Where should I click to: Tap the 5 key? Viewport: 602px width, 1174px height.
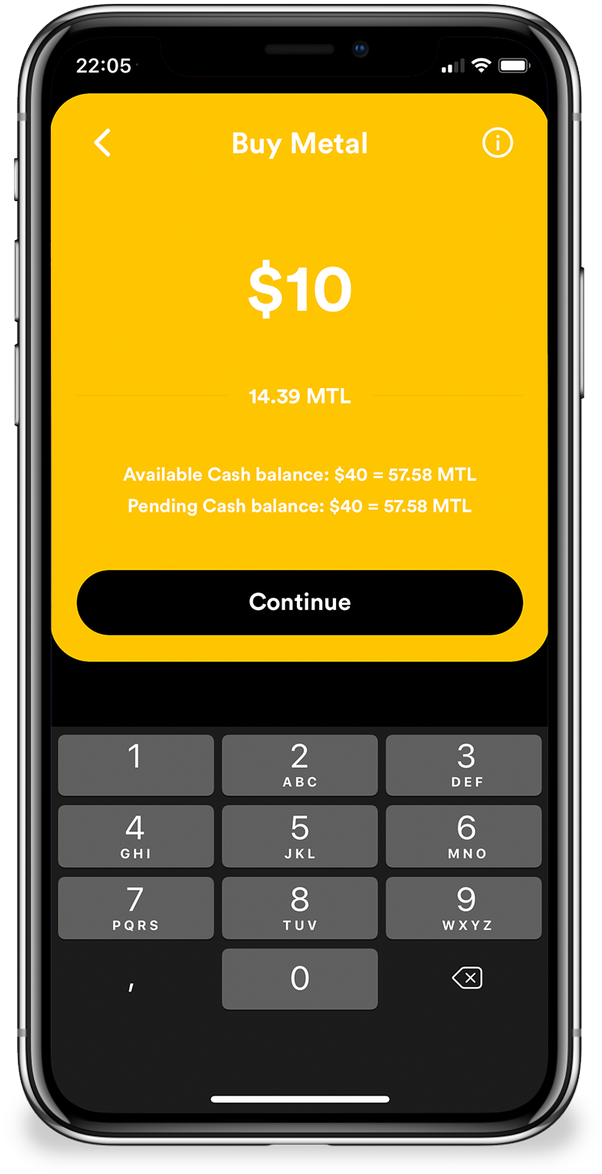(x=300, y=836)
